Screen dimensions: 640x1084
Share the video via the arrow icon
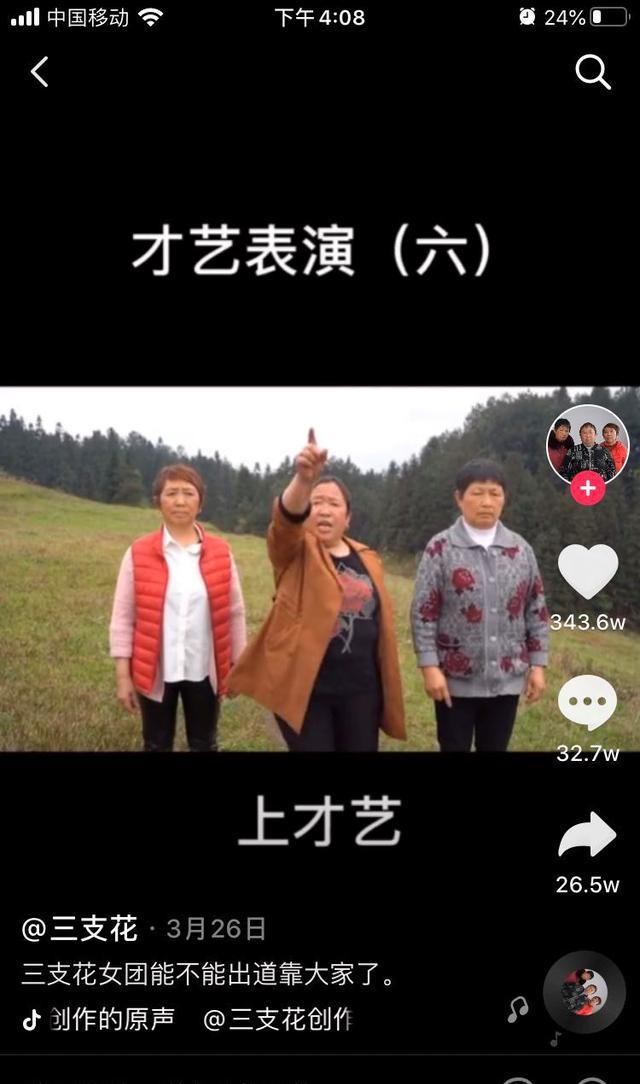coord(588,836)
